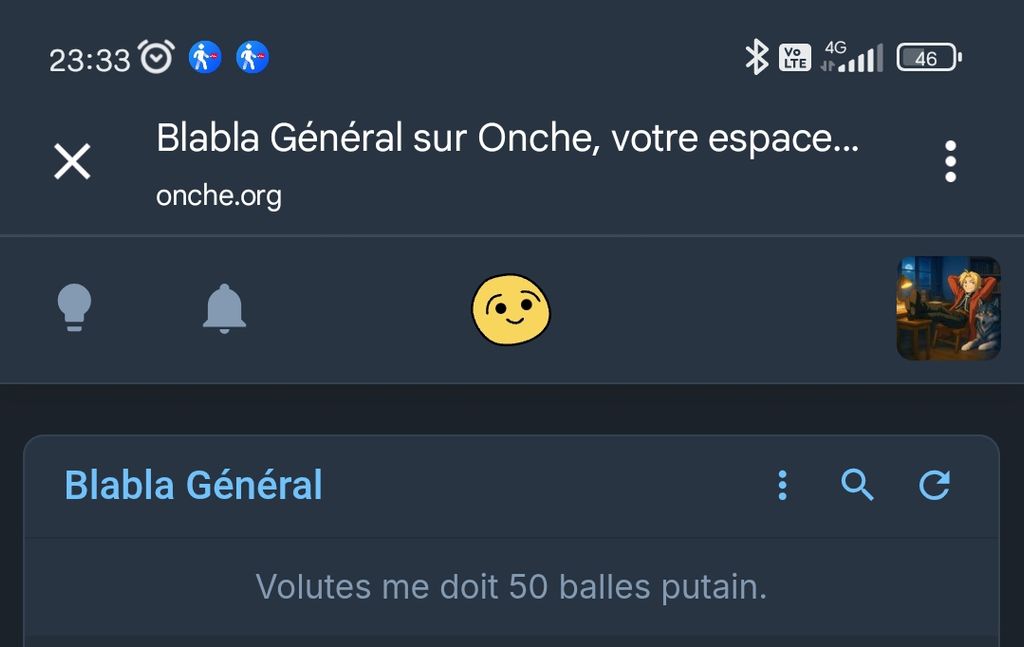Image resolution: width=1024 pixels, height=647 pixels.
Task: Tap the lightbulb theme icon
Action: (x=74, y=307)
